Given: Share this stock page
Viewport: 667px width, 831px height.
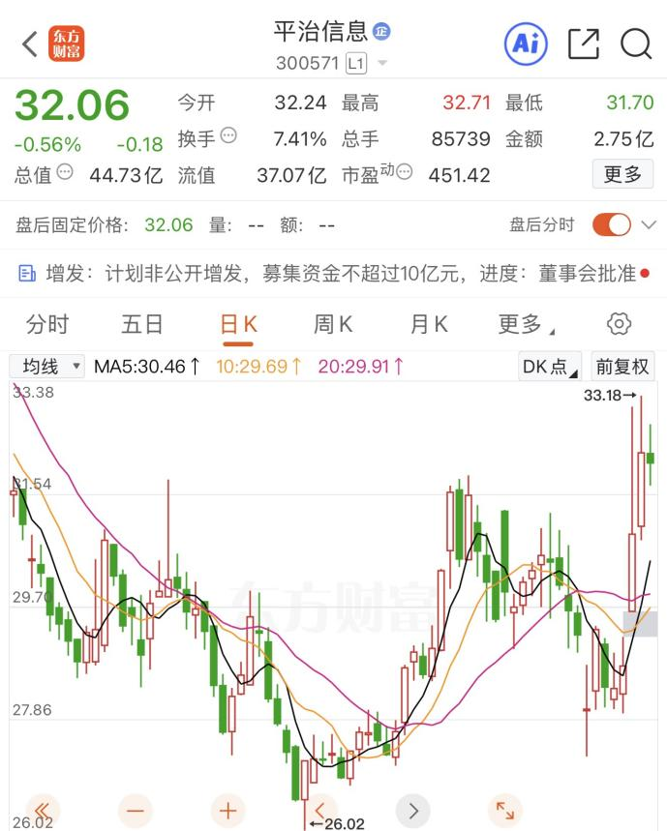Looking at the screenshot, I should tap(583, 43).
